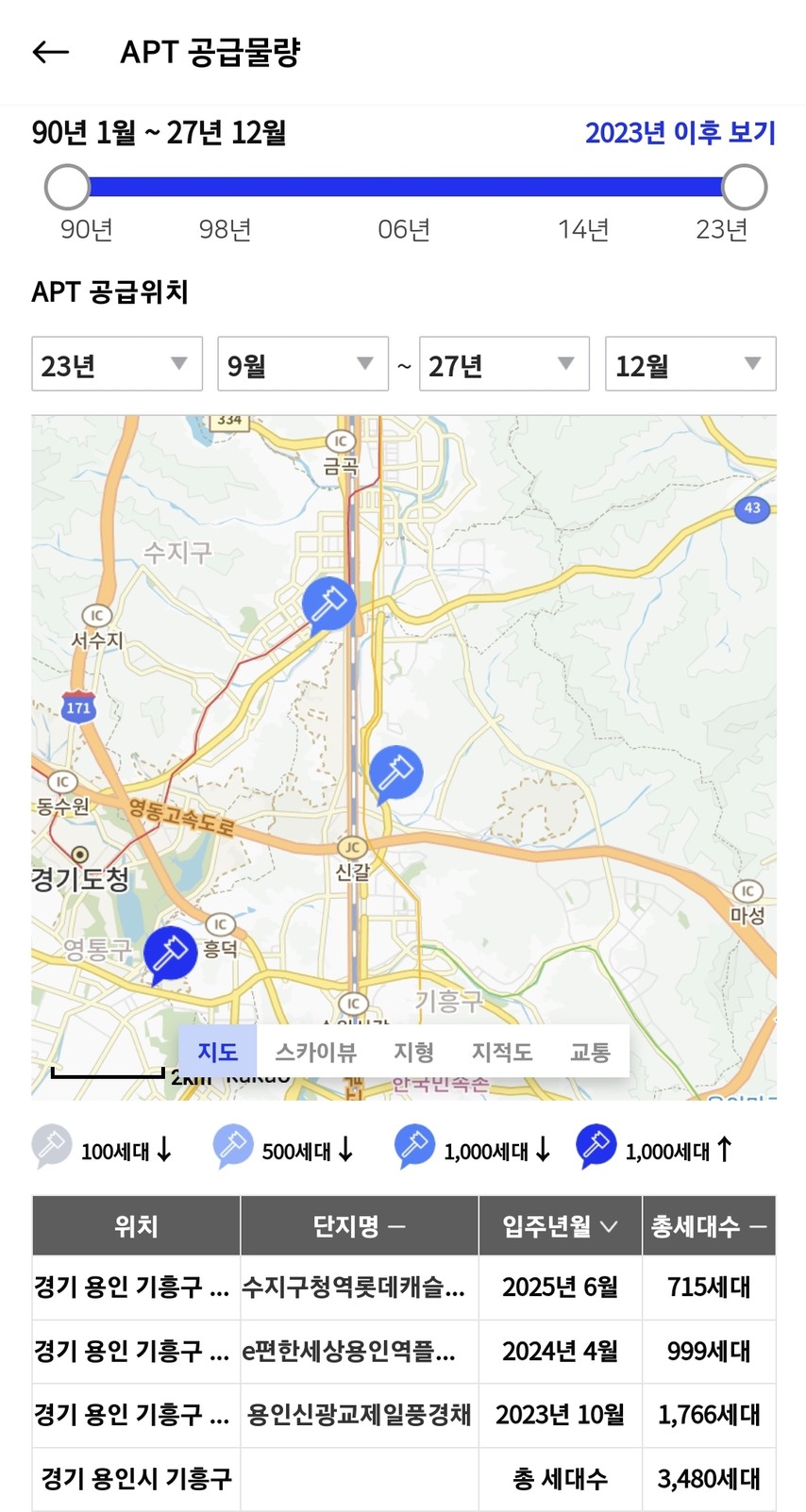Sort by 단지명 column header
The height and width of the screenshot is (1512, 806).
point(360,1226)
